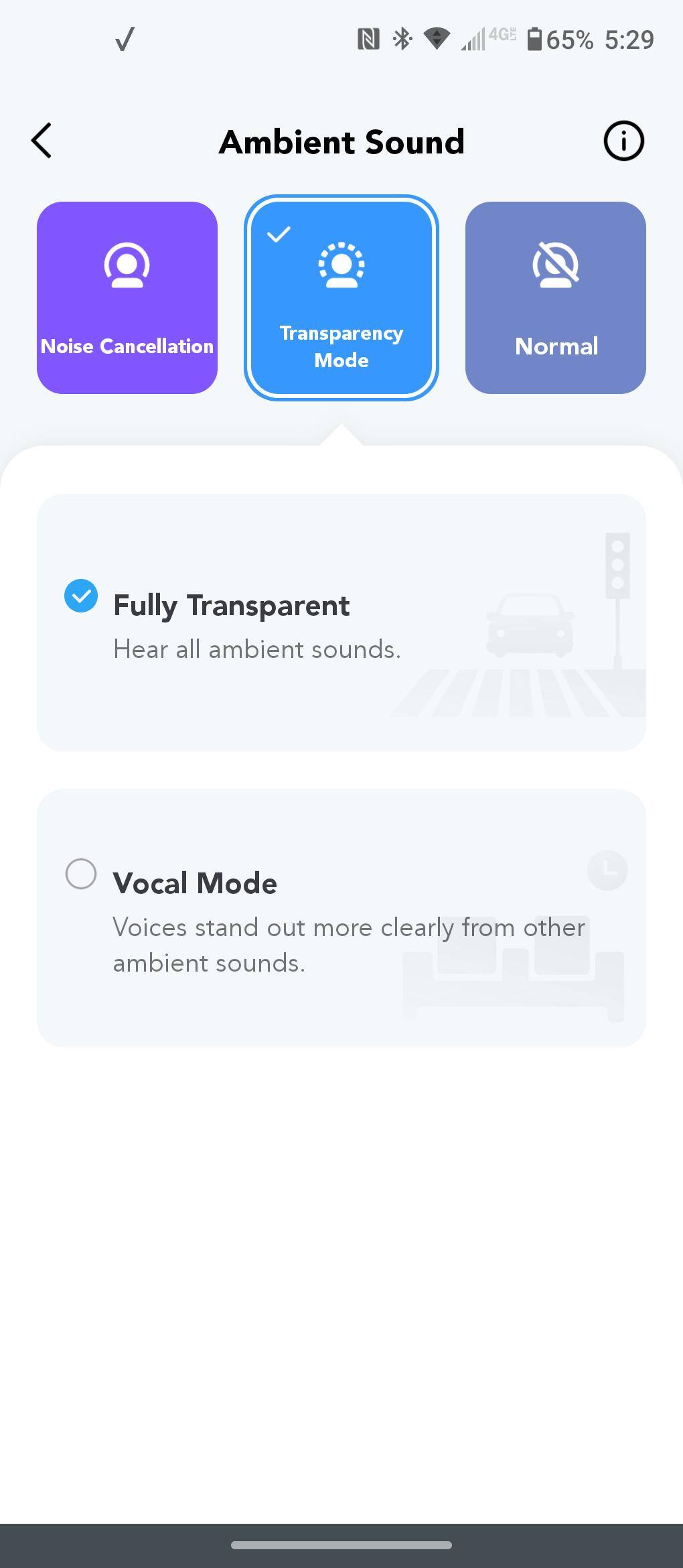Image resolution: width=683 pixels, height=1568 pixels.
Task: Open the info icon for Ambient Sound
Action: pyautogui.click(x=623, y=141)
